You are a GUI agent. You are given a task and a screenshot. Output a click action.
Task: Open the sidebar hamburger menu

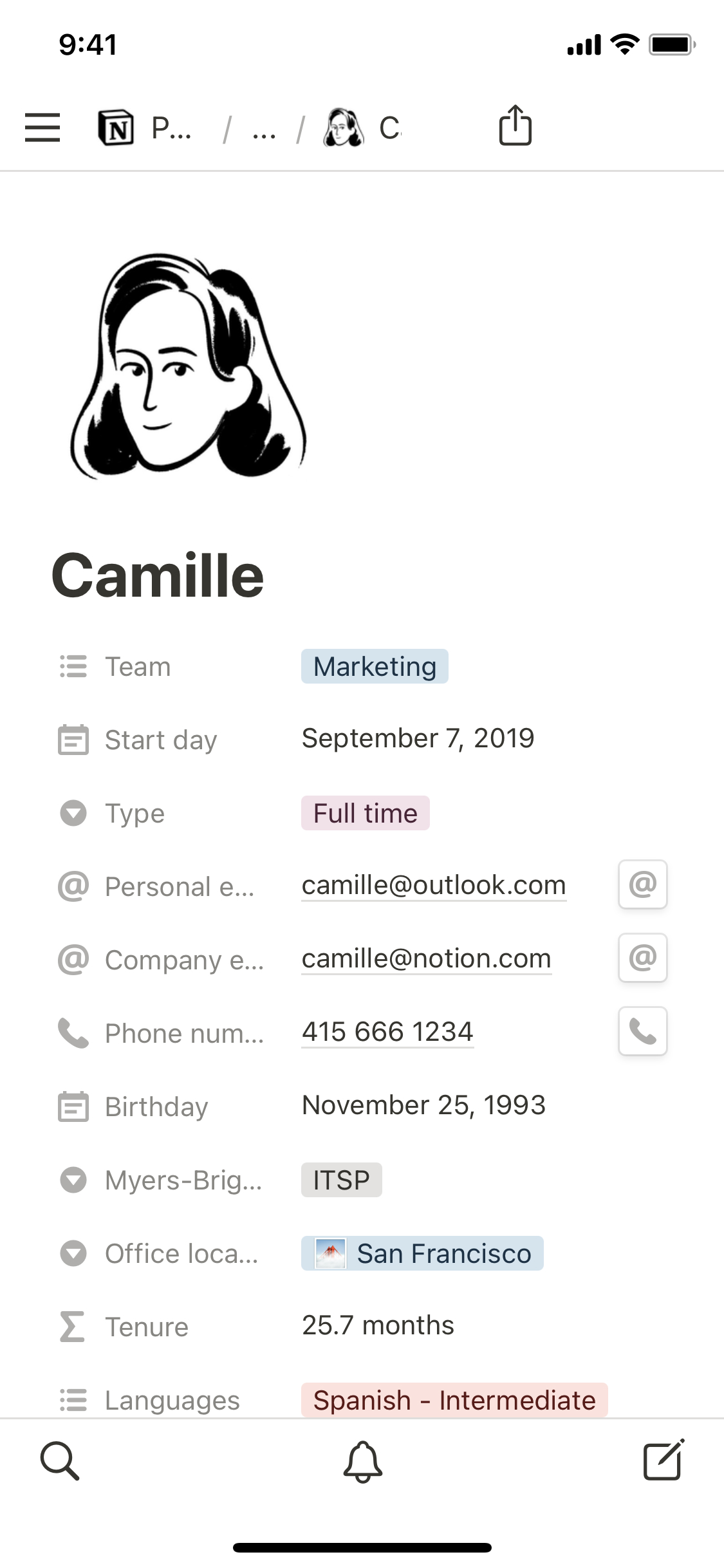point(42,127)
